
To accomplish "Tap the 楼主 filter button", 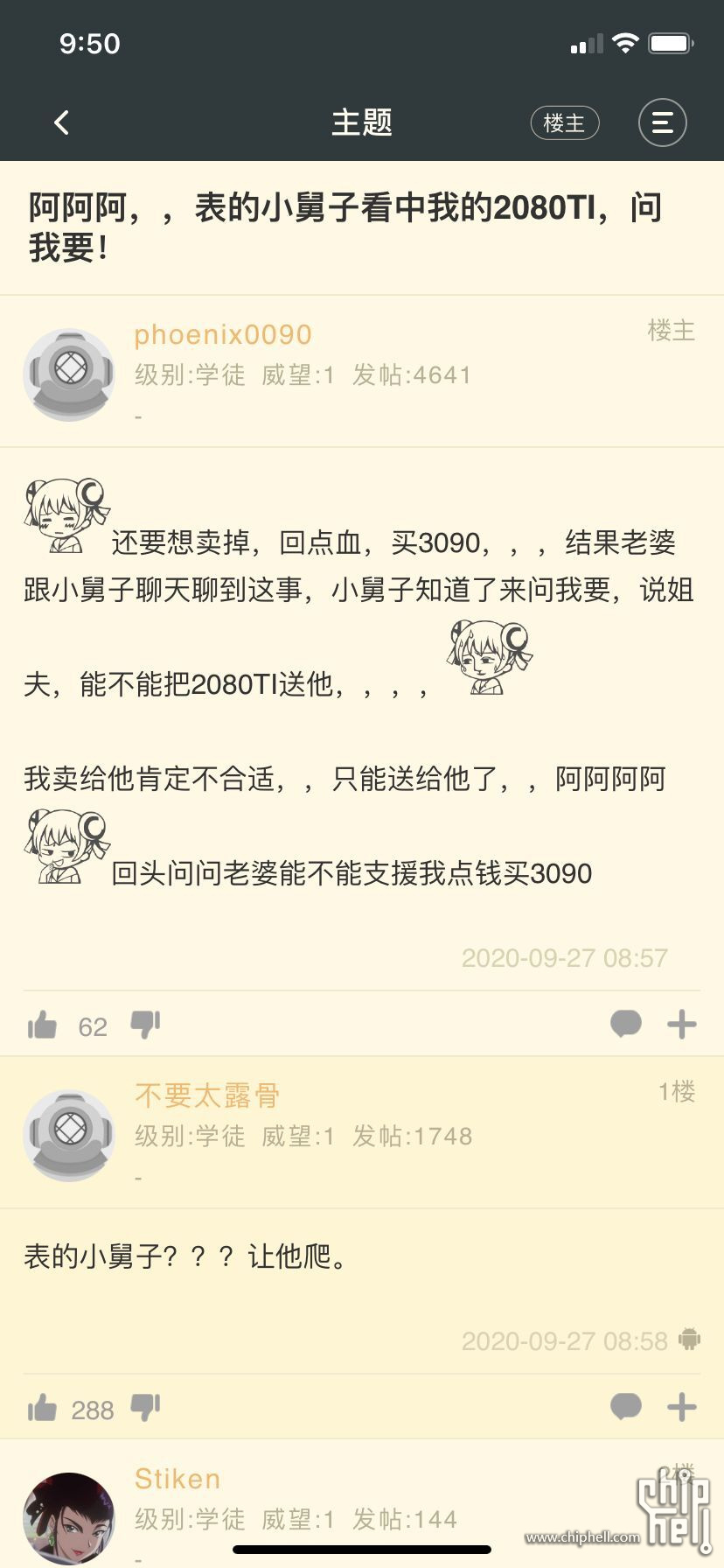I will coord(564,123).
